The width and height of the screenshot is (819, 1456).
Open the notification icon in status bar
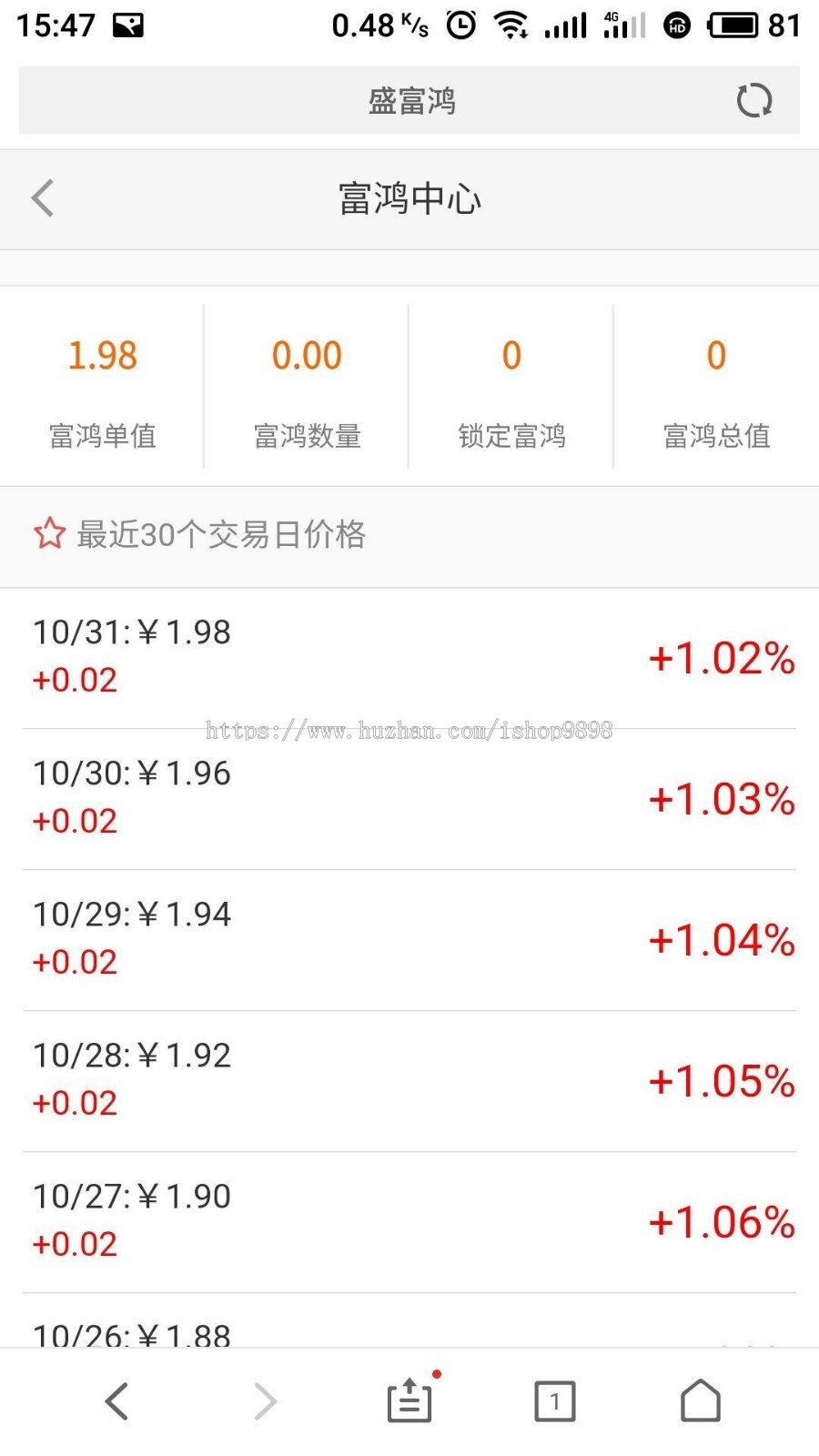coord(127,25)
